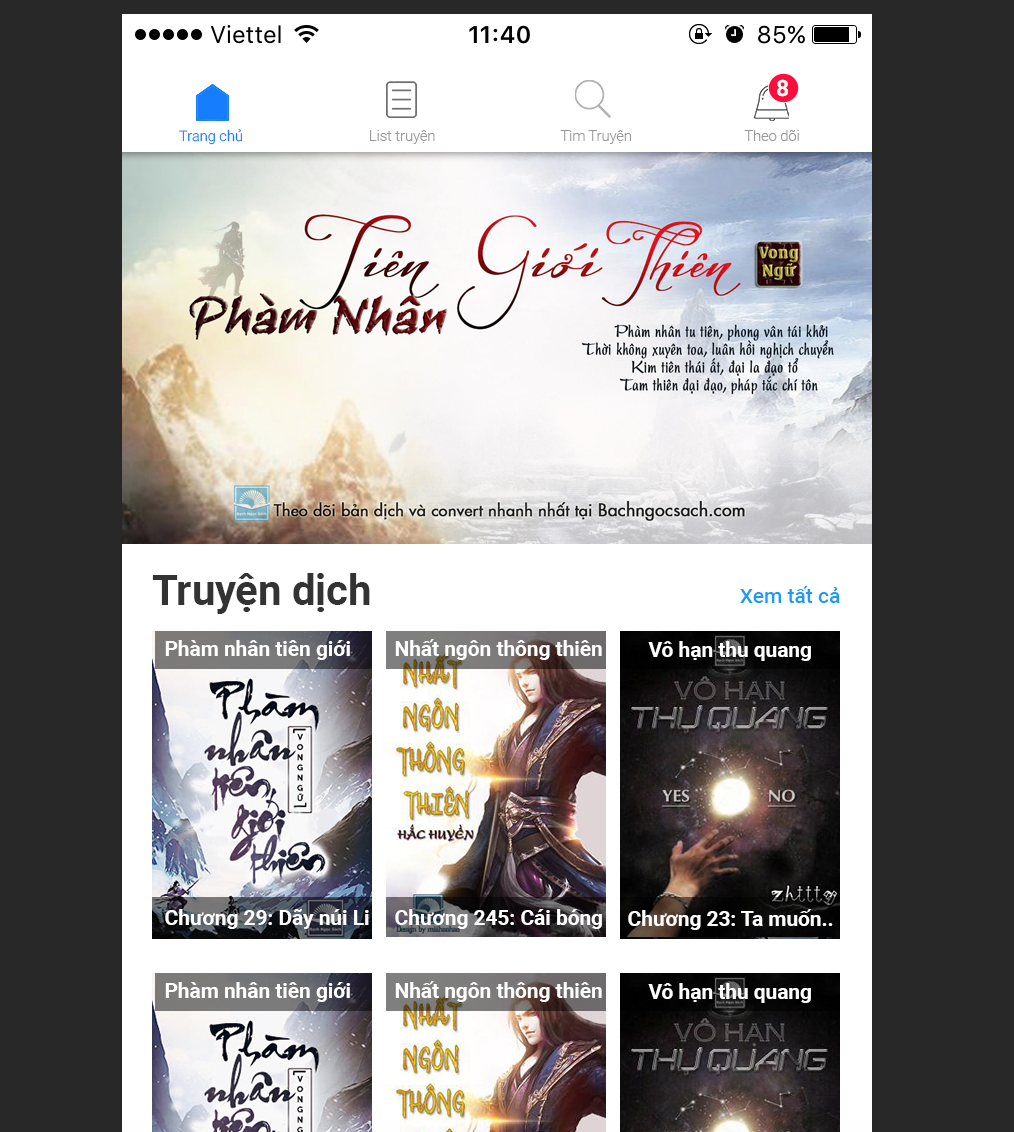Open the Theo dõi notifications tab
Viewport: 1014px width, 1132px height.
(771, 113)
